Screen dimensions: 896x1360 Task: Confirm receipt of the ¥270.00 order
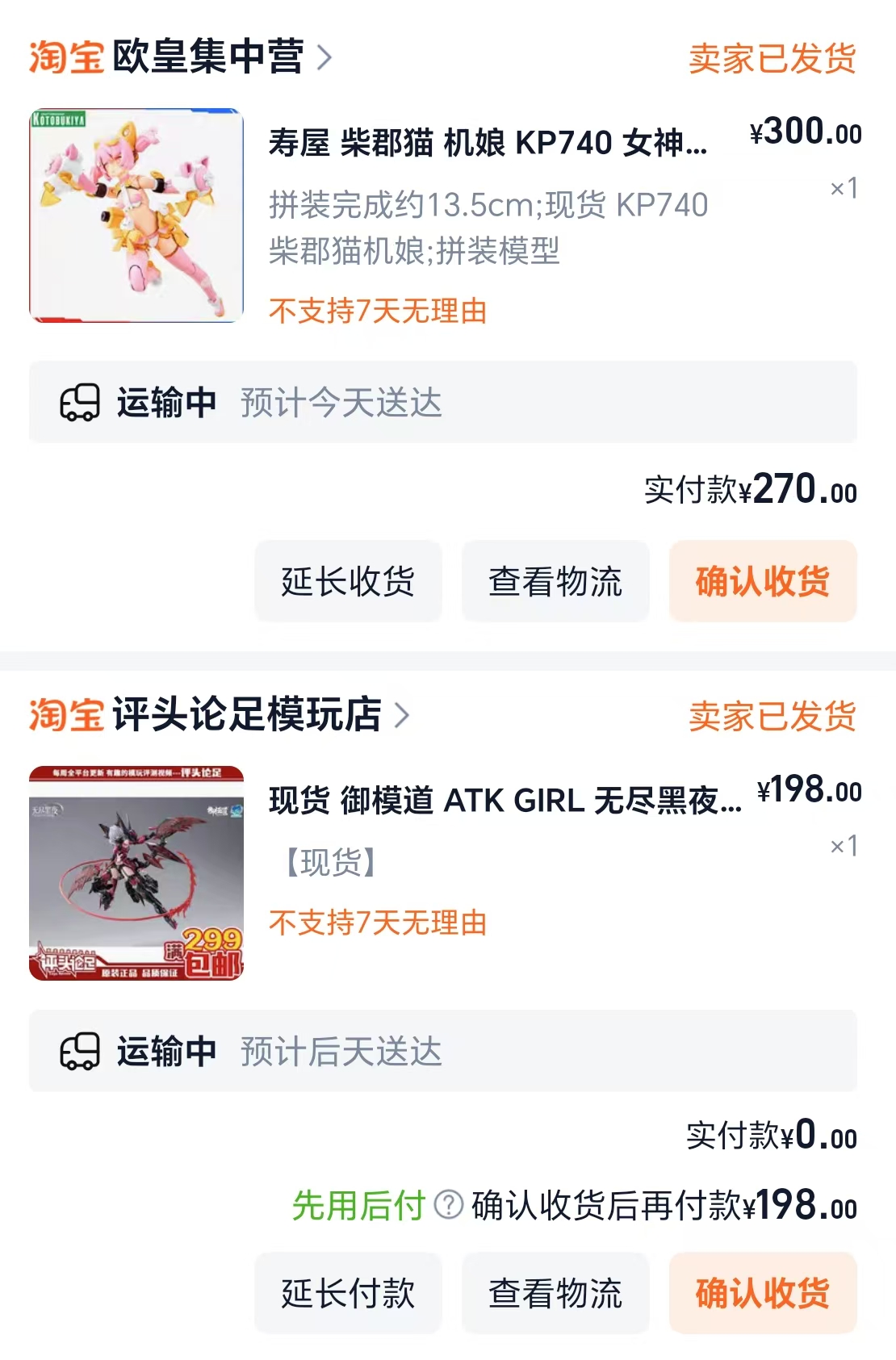pos(762,581)
